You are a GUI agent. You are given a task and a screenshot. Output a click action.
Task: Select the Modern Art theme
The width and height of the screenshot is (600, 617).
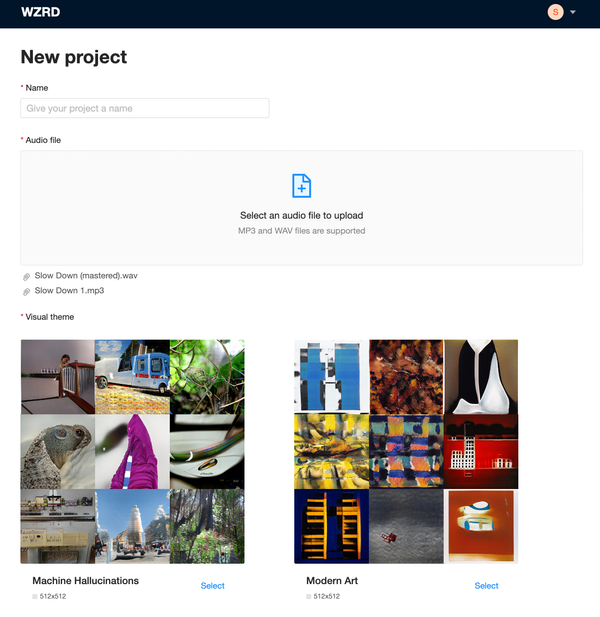(x=486, y=586)
